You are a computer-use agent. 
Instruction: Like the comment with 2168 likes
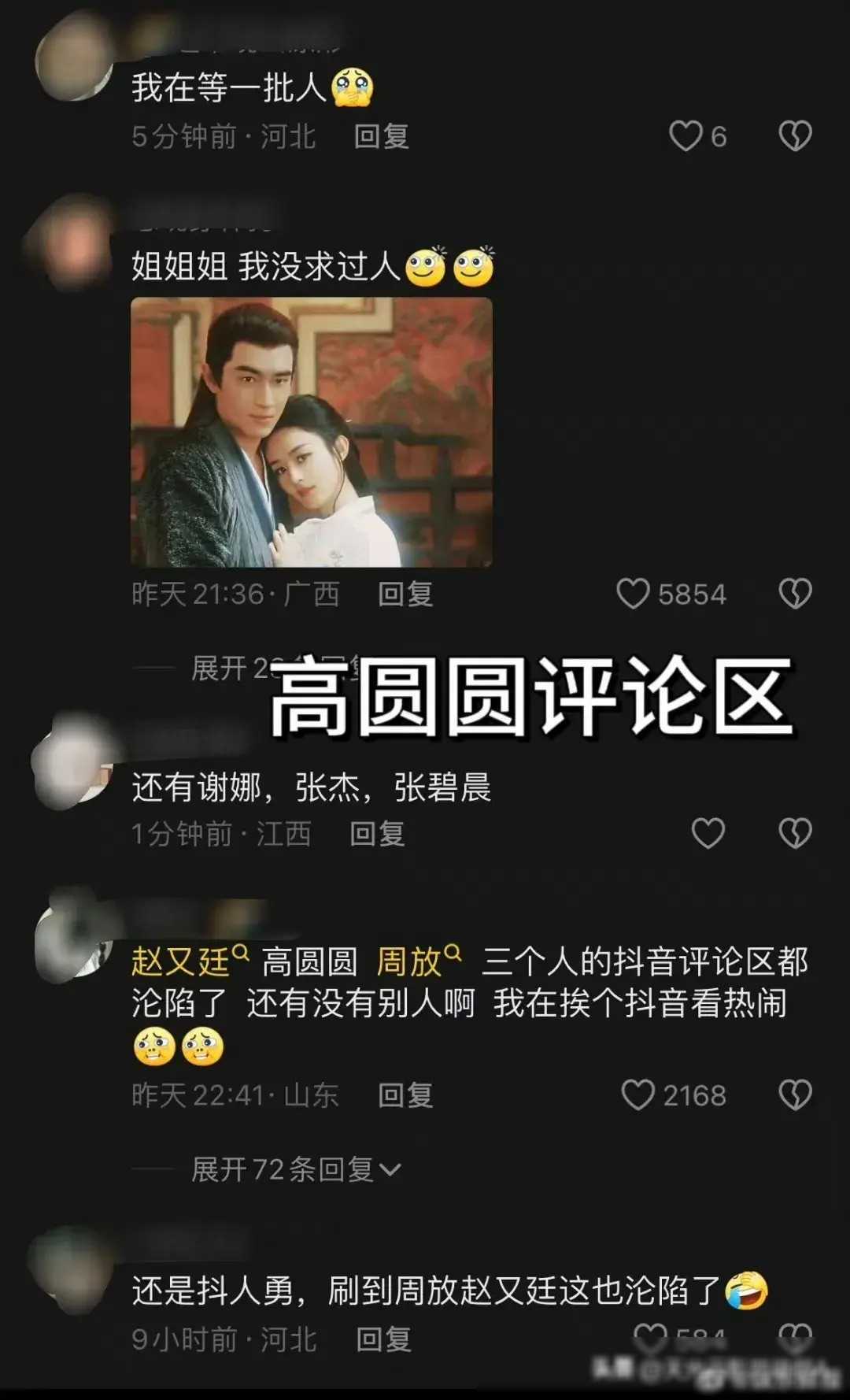pyautogui.click(x=638, y=1095)
